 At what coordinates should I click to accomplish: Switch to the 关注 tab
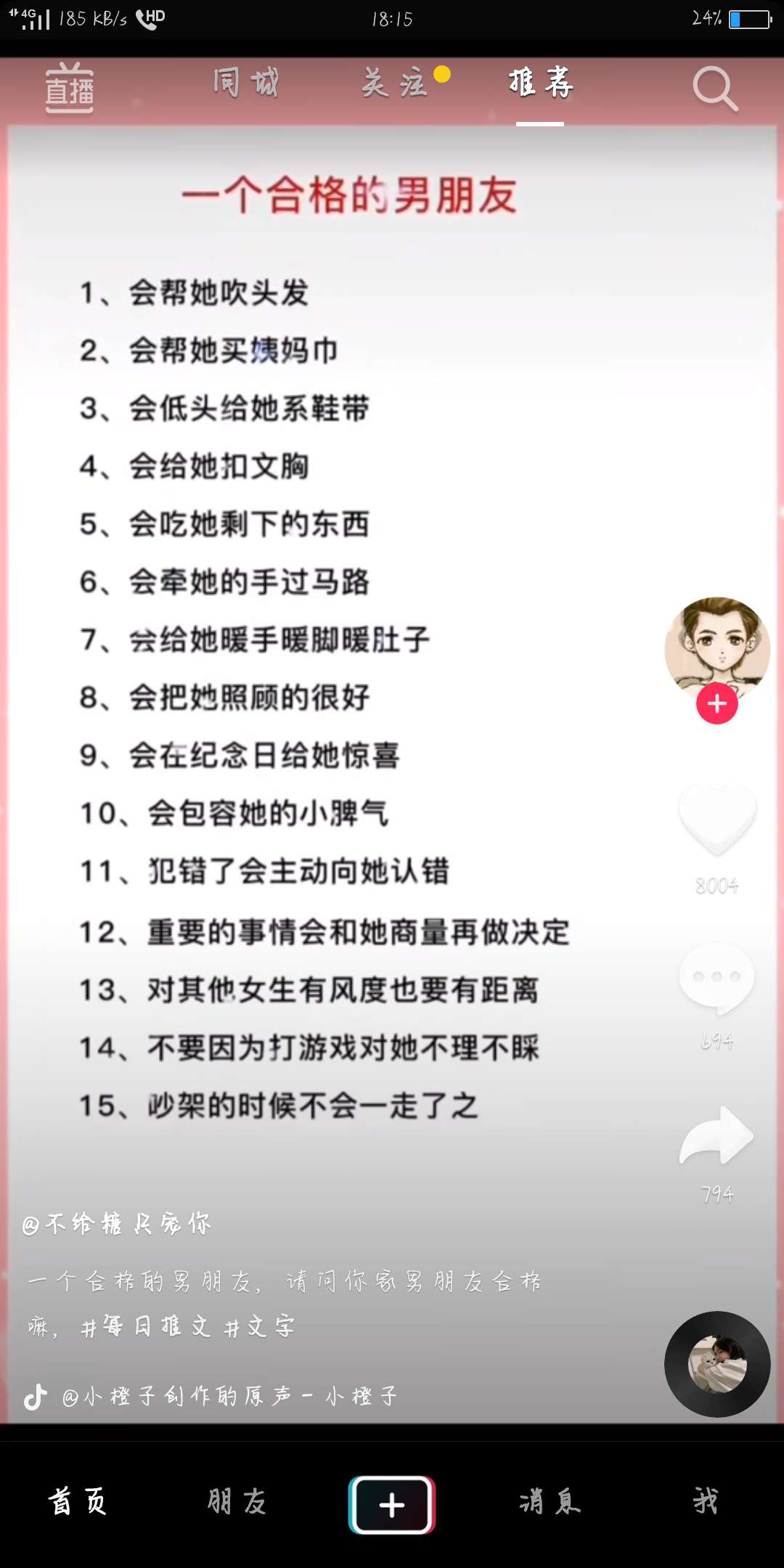tap(396, 83)
